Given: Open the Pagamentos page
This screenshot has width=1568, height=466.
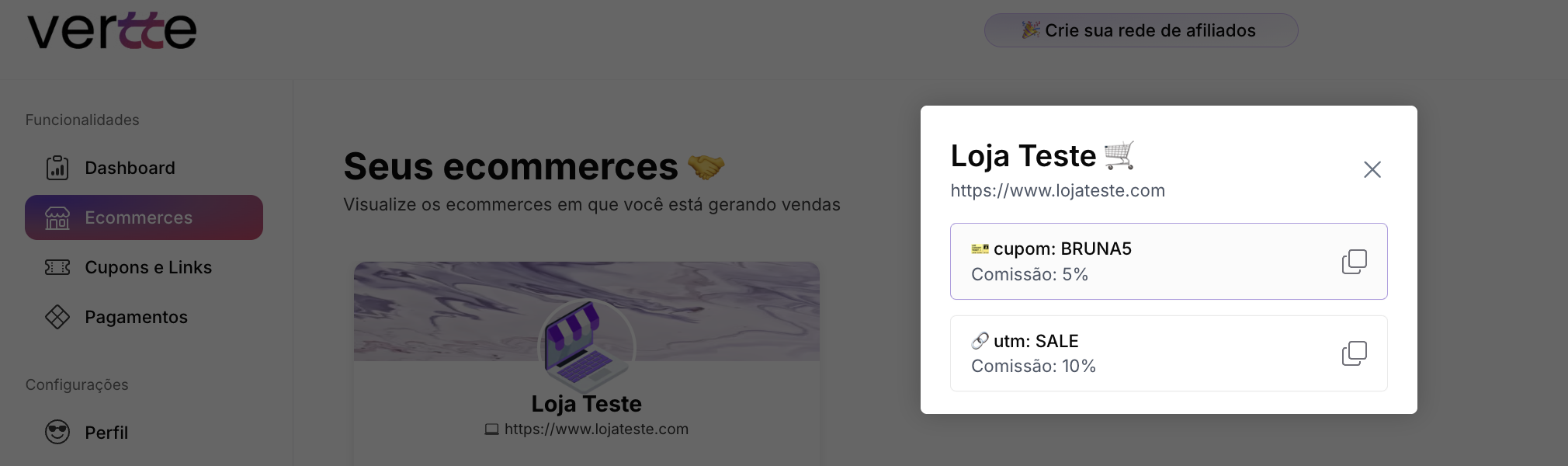Looking at the screenshot, I should pos(136,317).
